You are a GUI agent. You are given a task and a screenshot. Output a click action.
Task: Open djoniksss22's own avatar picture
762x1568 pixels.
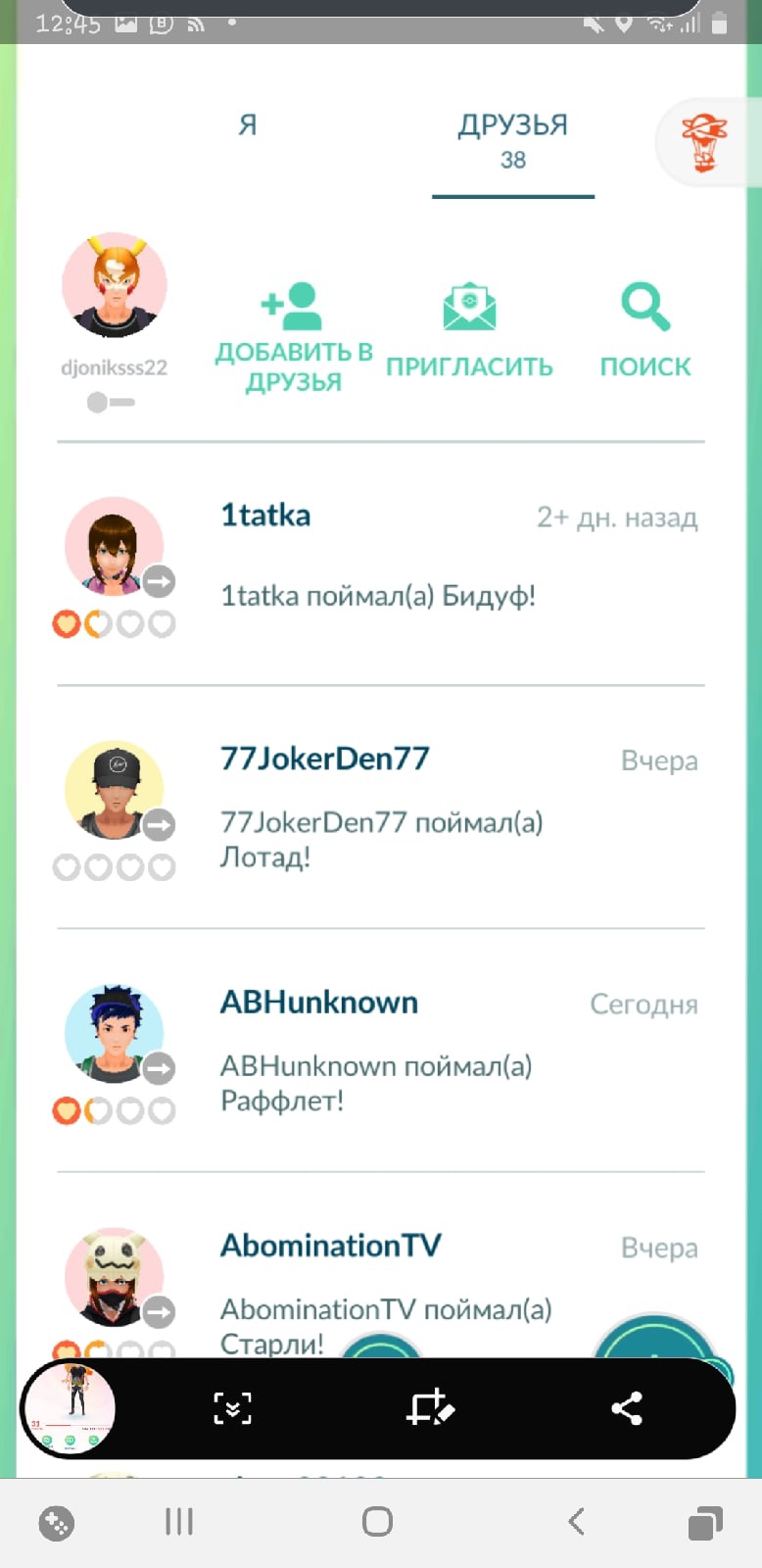pyautogui.click(x=114, y=284)
